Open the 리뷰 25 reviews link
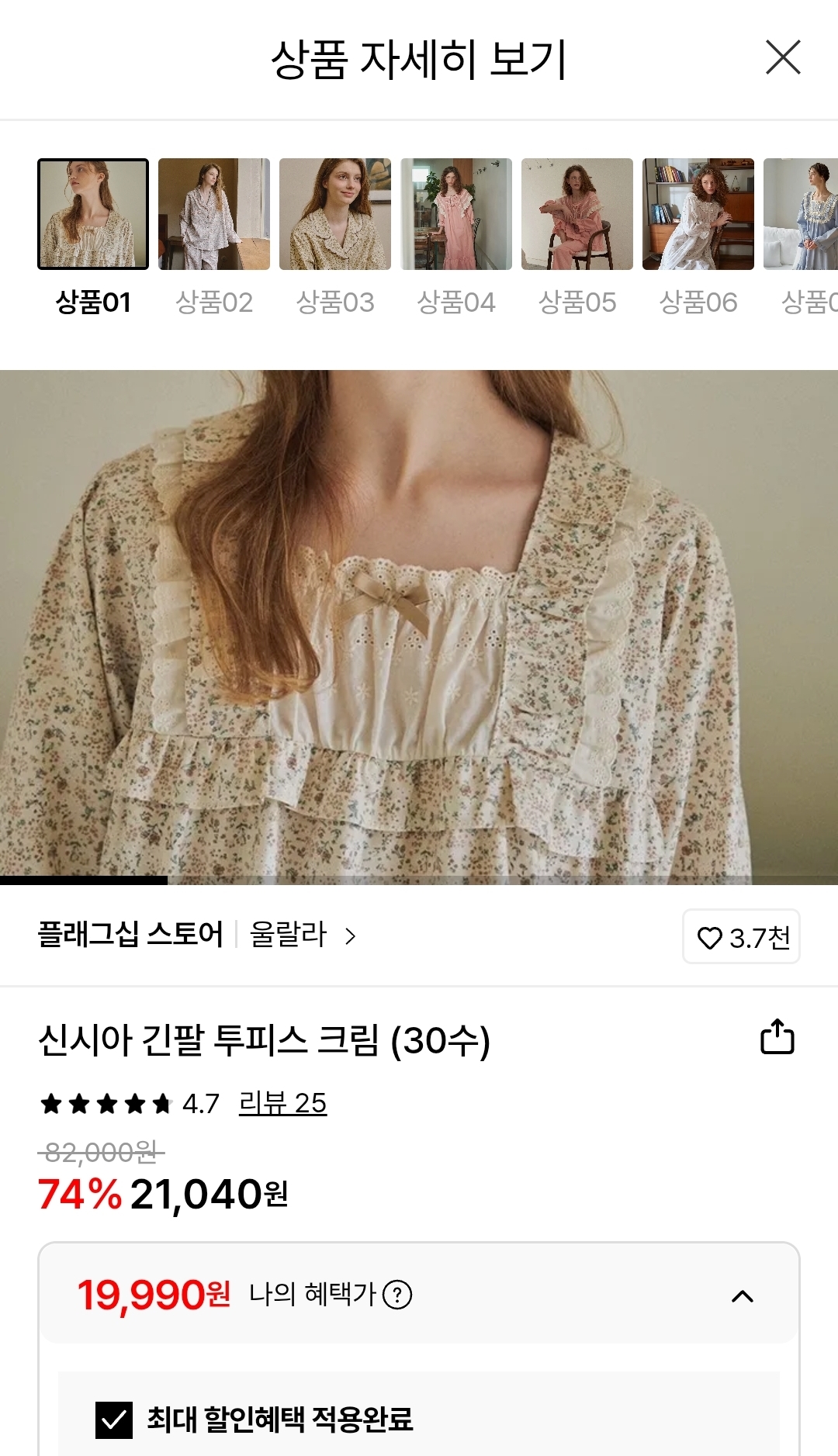 click(282, 1103)
